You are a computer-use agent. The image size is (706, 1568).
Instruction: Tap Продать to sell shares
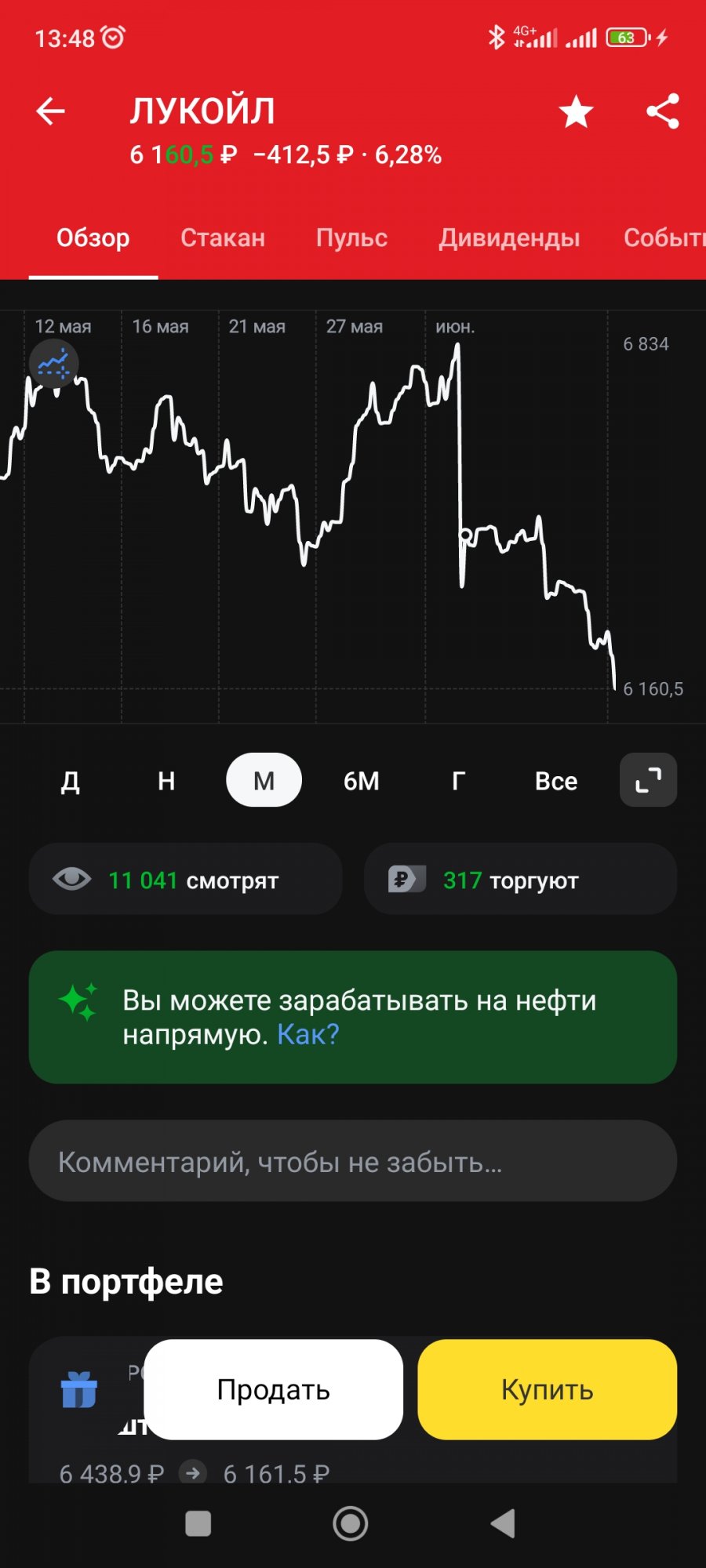click(274, 1389)
